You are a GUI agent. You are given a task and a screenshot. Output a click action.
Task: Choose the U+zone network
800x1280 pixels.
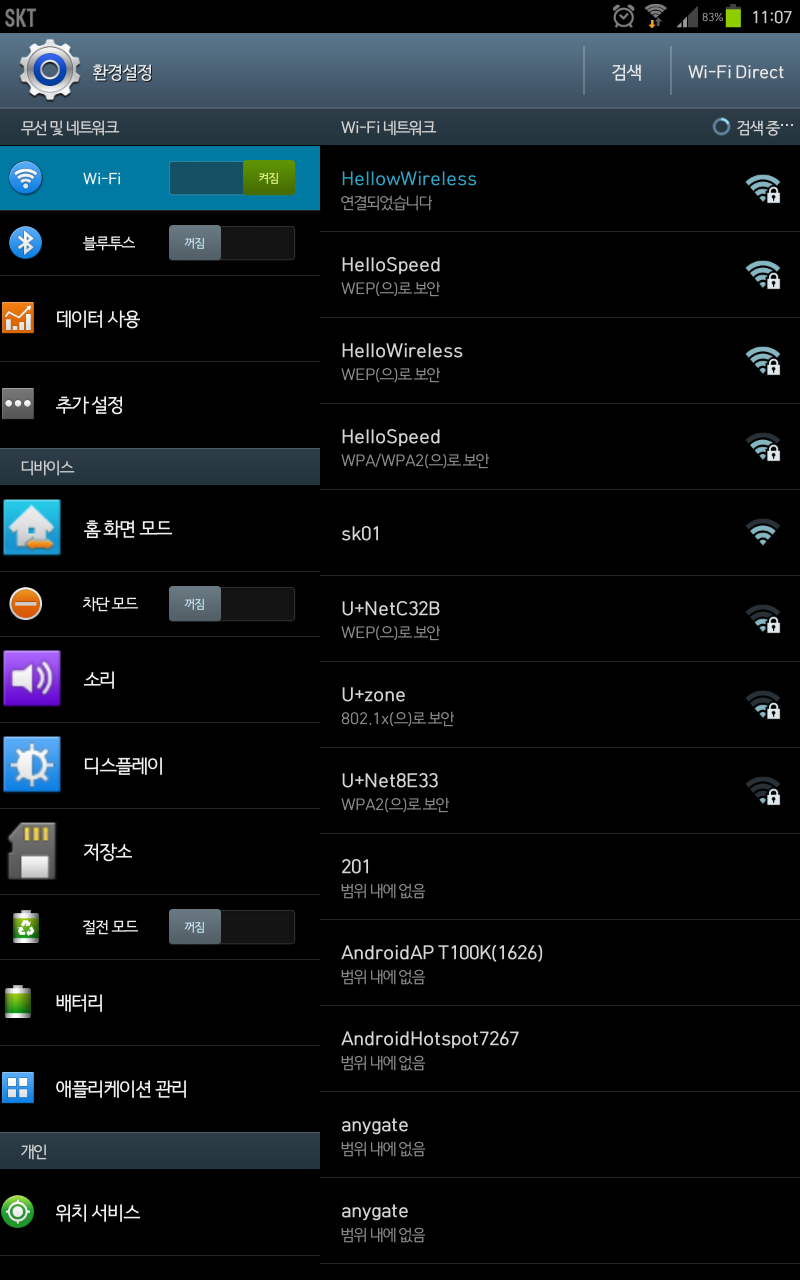[540, 705]
